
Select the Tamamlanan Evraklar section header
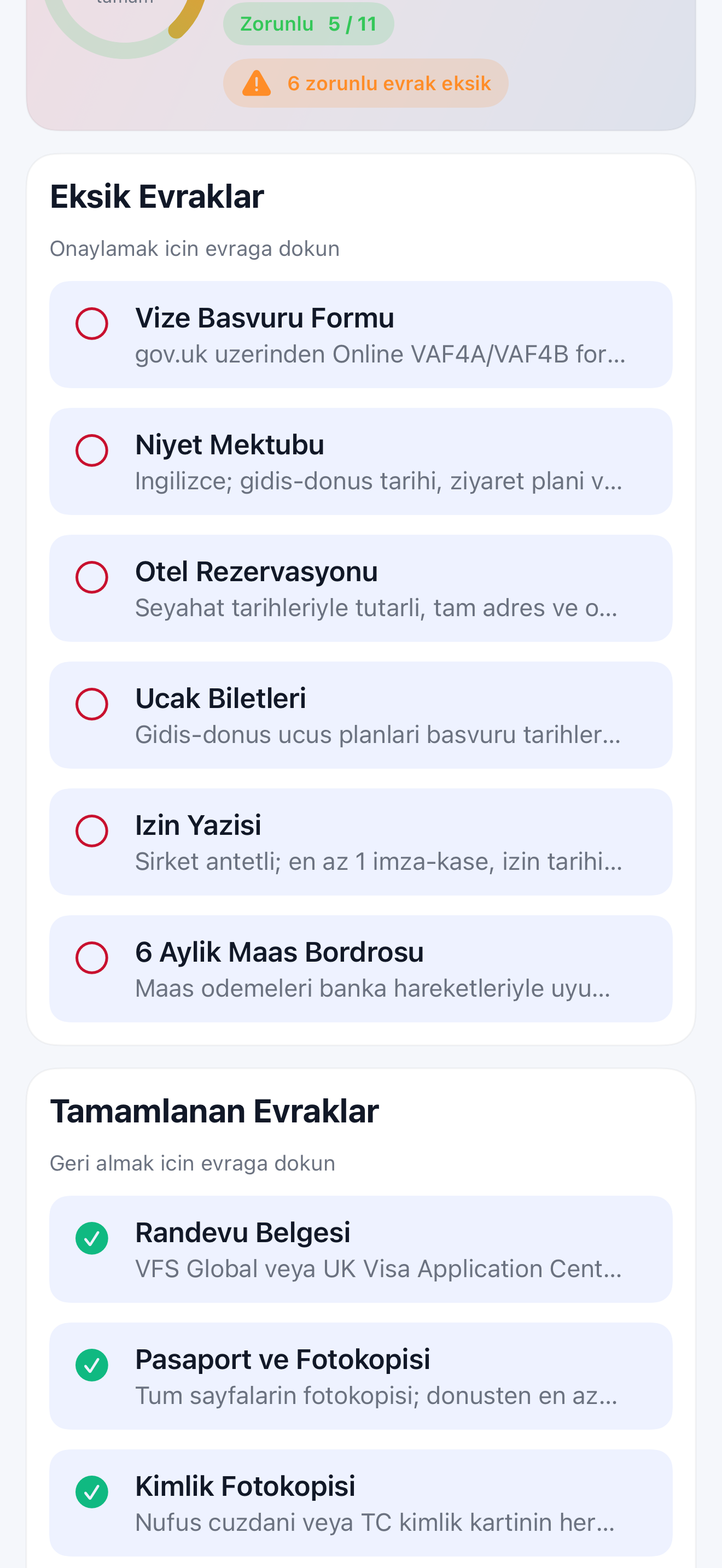pyautogui.click(x=215, y=1110)
